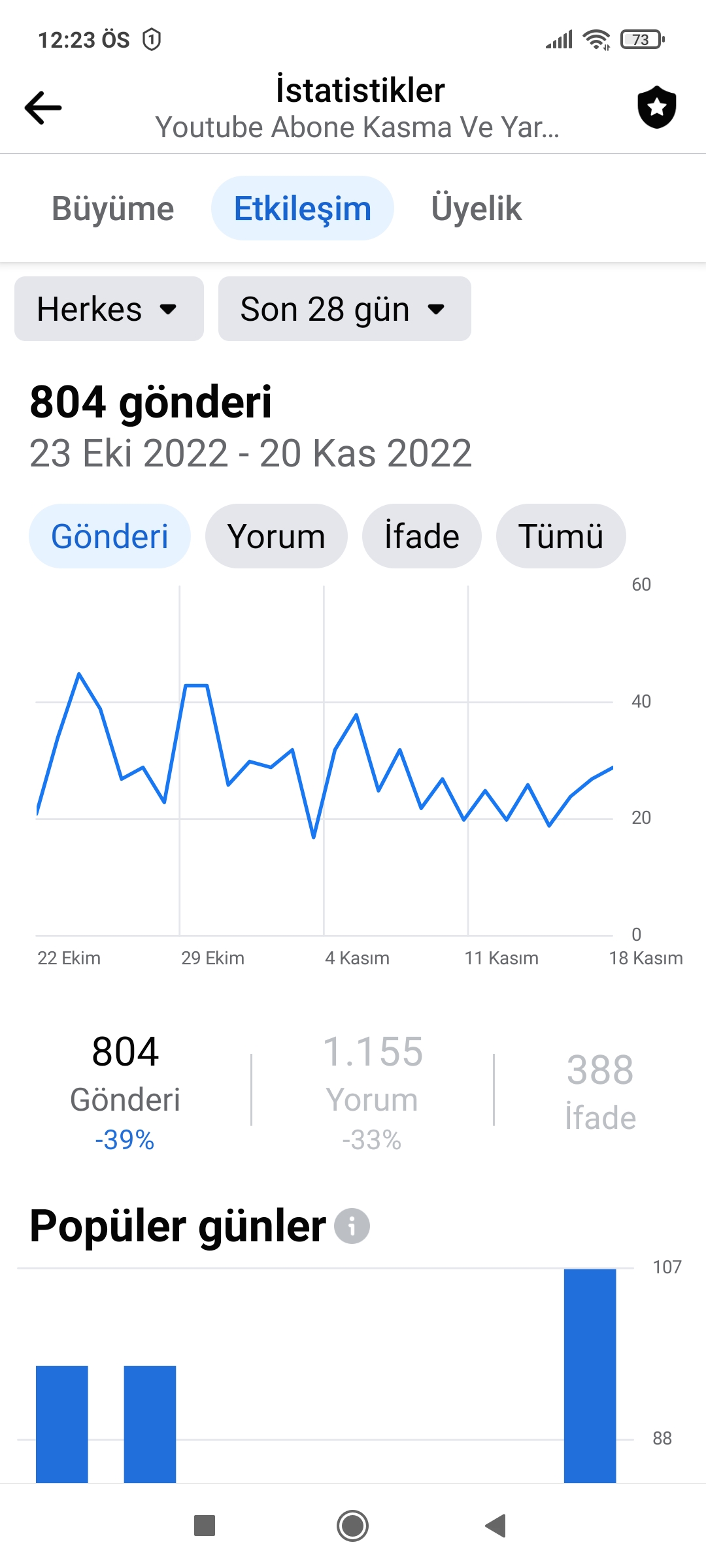The image size is (706, 1568).
Task: Open the admin shield star icon
Action: pyautogui.click(x=657, y=107)
